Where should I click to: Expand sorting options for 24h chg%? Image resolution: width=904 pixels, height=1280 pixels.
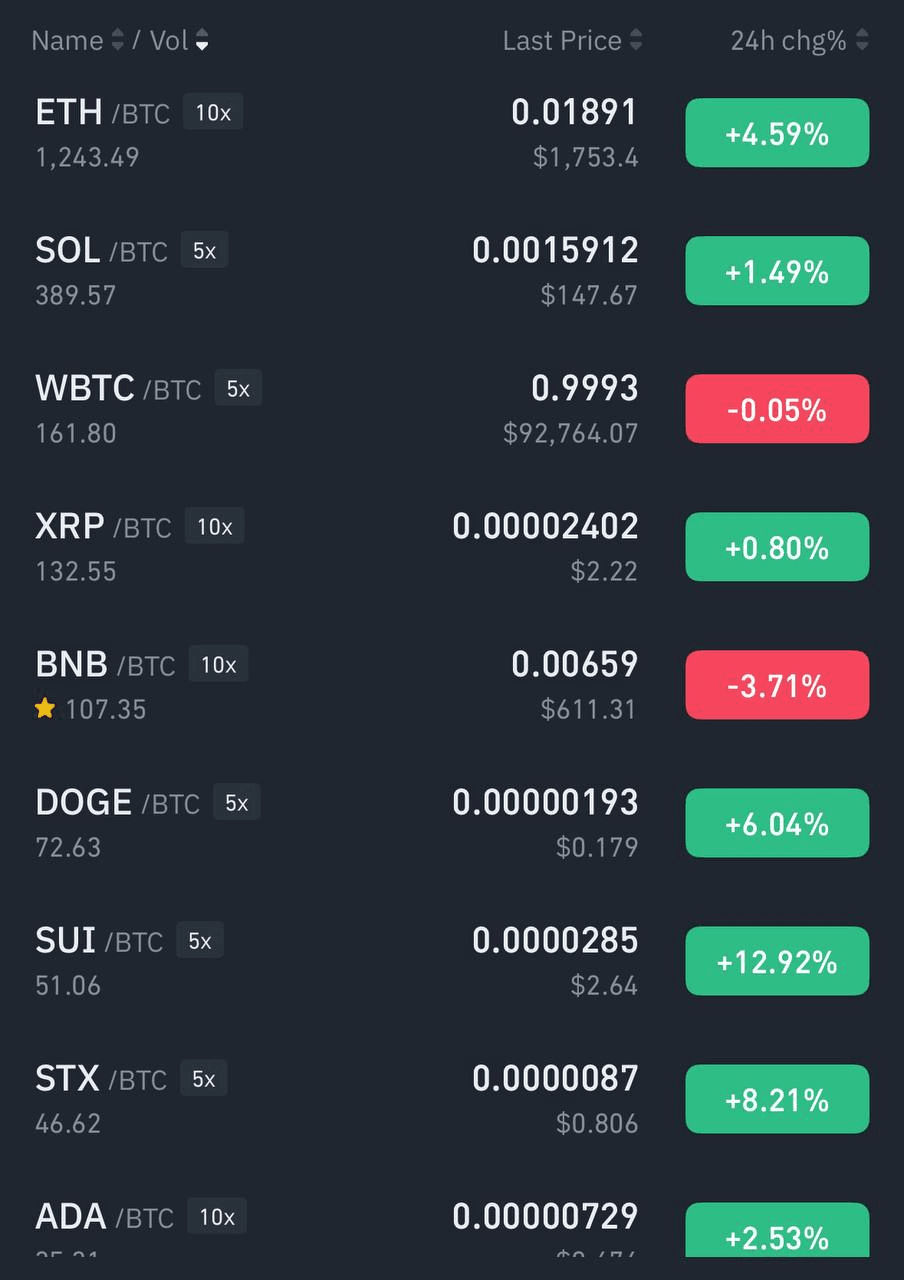tap(860, 40)
